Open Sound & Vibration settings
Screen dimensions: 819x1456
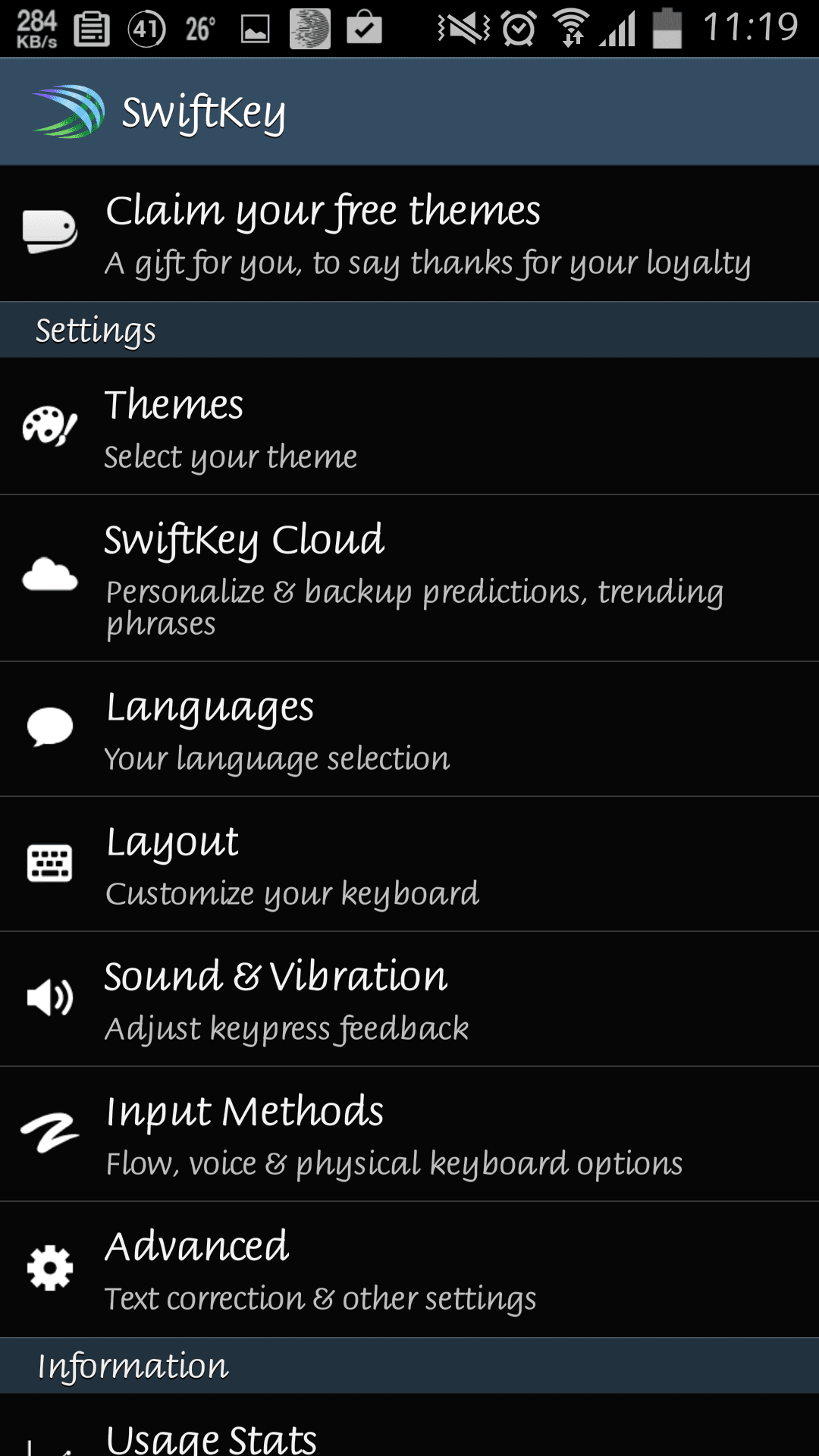(409, 999)
